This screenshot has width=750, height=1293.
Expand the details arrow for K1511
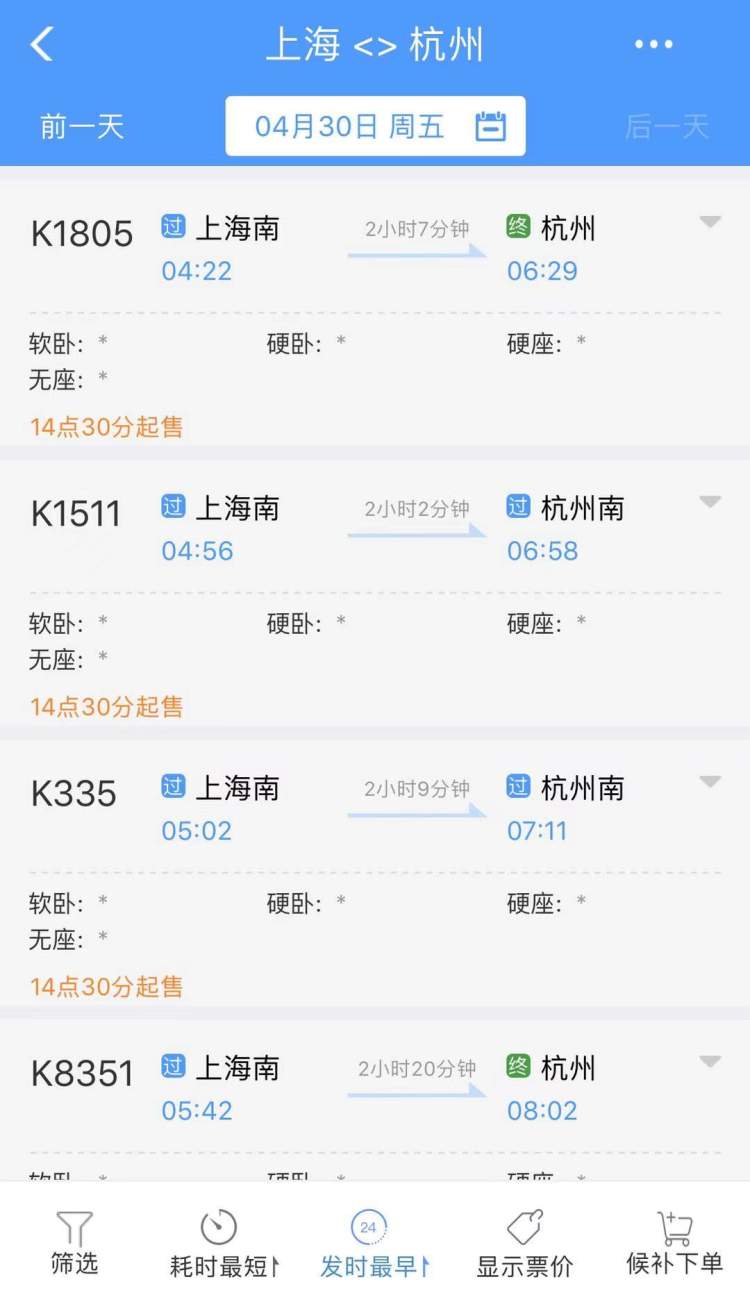click(x=710, y=502)
